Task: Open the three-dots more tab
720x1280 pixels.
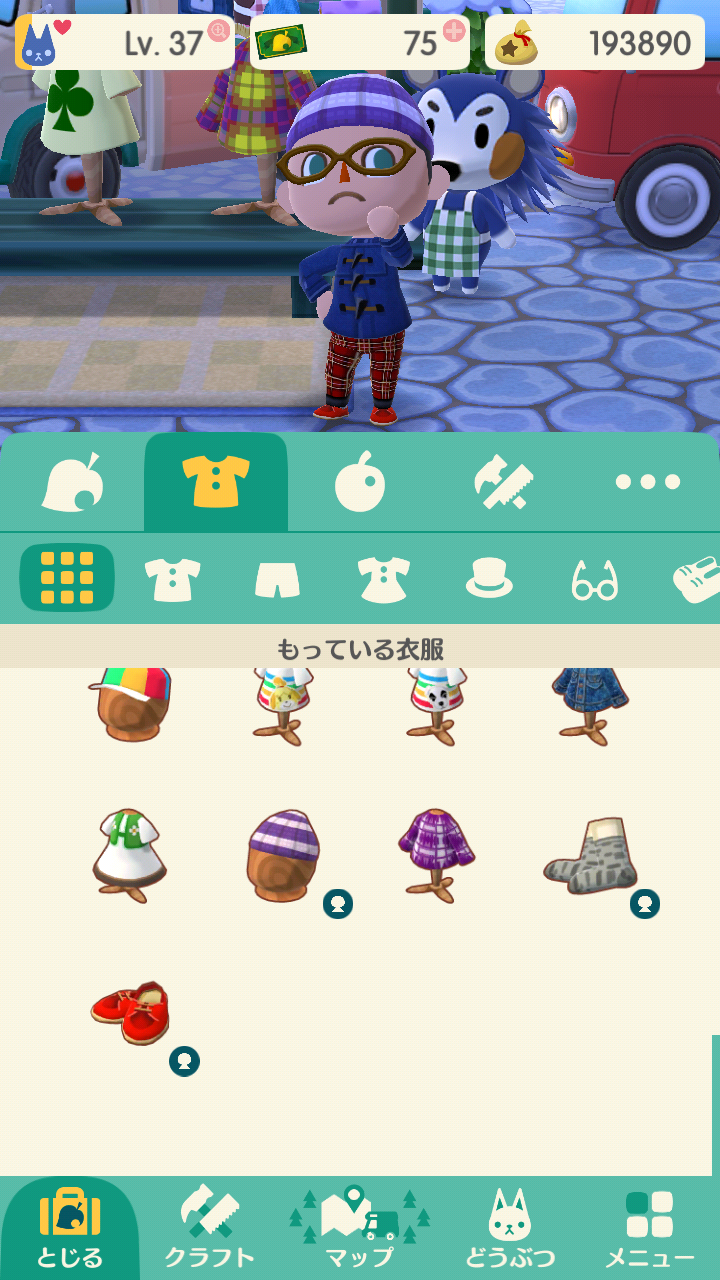Action: pyautogui.click(x=647, y=482)
